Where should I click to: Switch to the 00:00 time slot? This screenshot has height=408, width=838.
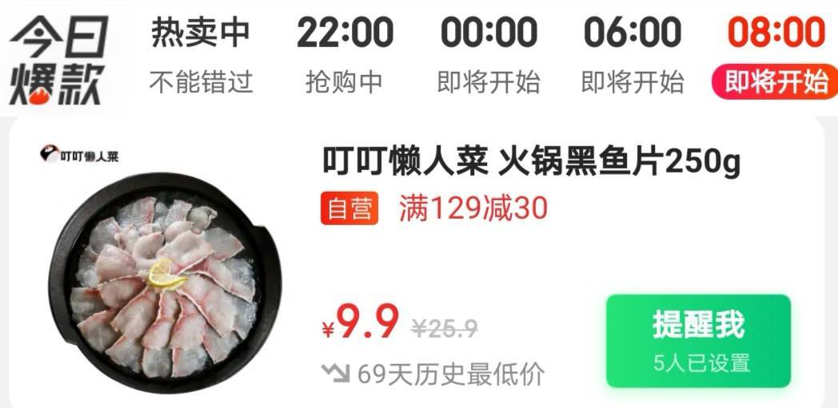point(489,55)
